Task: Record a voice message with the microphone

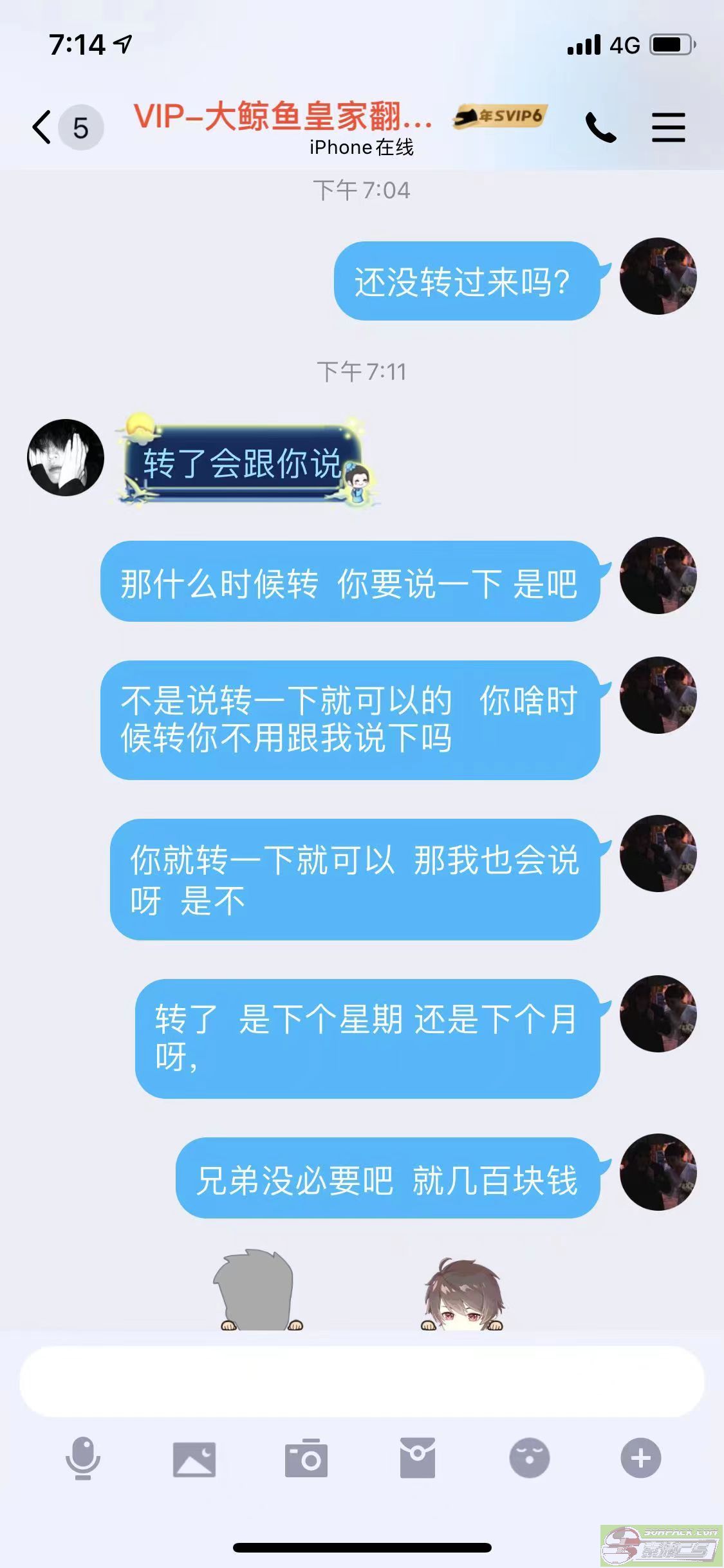Action: (83, 1458)
